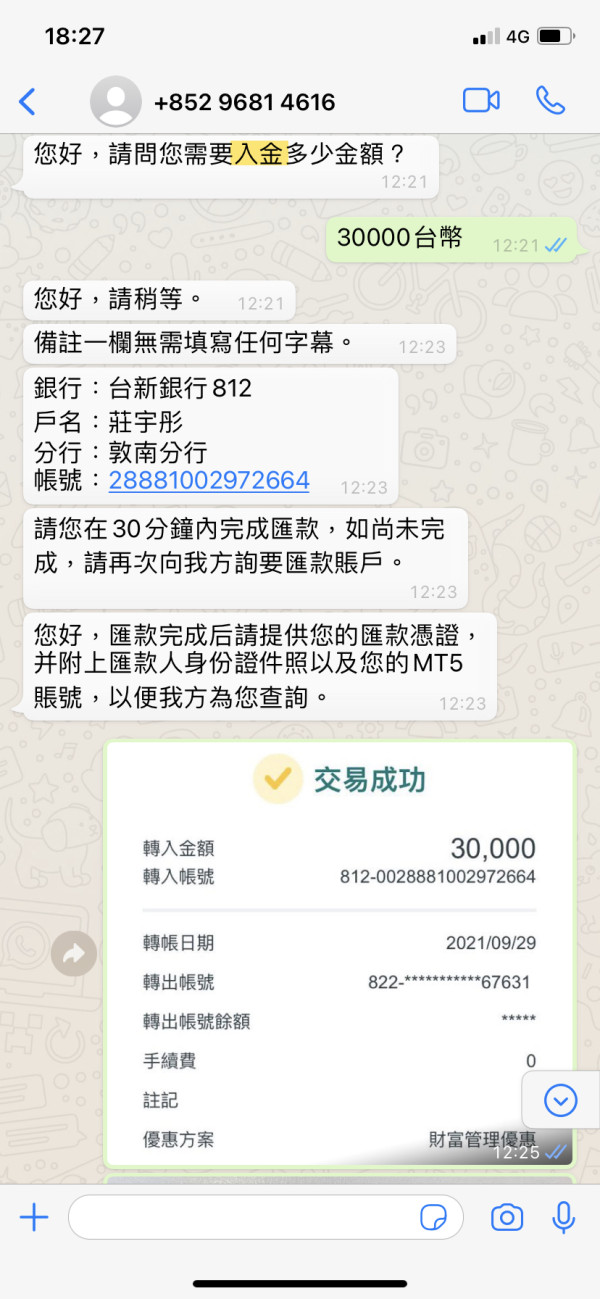Start a video call
The width and height of the screenshot is (600, 1299).
(481, 100)
